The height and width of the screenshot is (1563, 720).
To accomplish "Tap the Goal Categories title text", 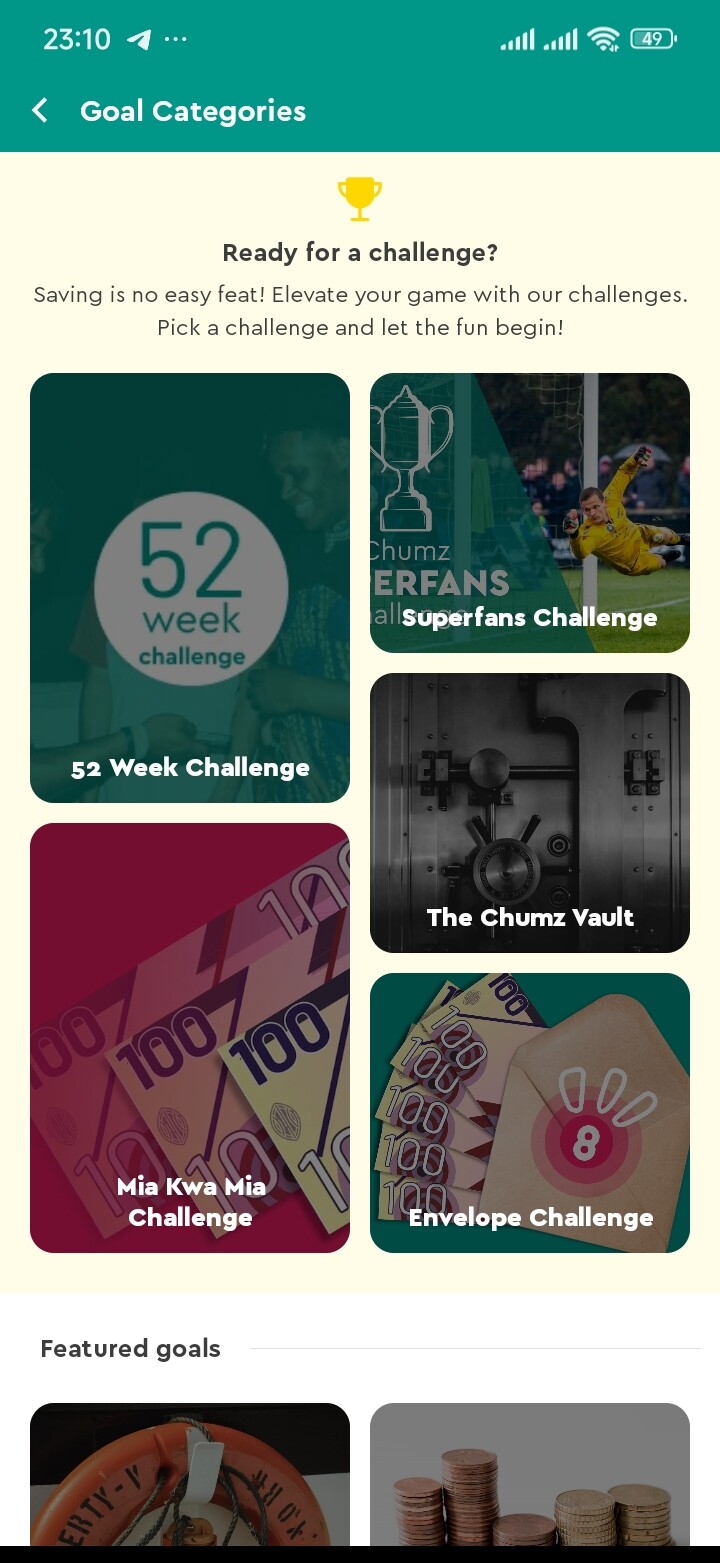I will [193, 110].
